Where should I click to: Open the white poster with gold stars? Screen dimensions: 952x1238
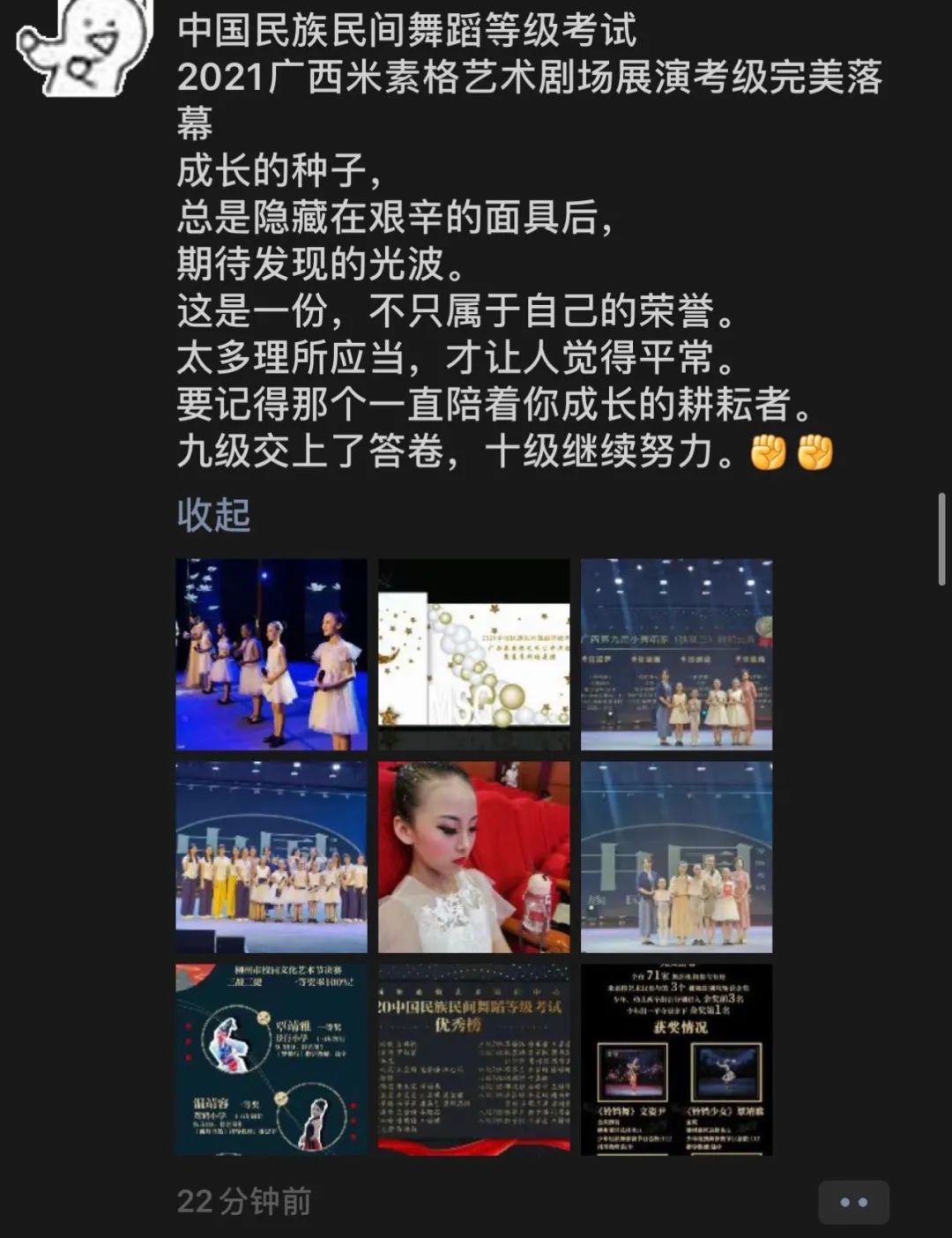(474, 653)
